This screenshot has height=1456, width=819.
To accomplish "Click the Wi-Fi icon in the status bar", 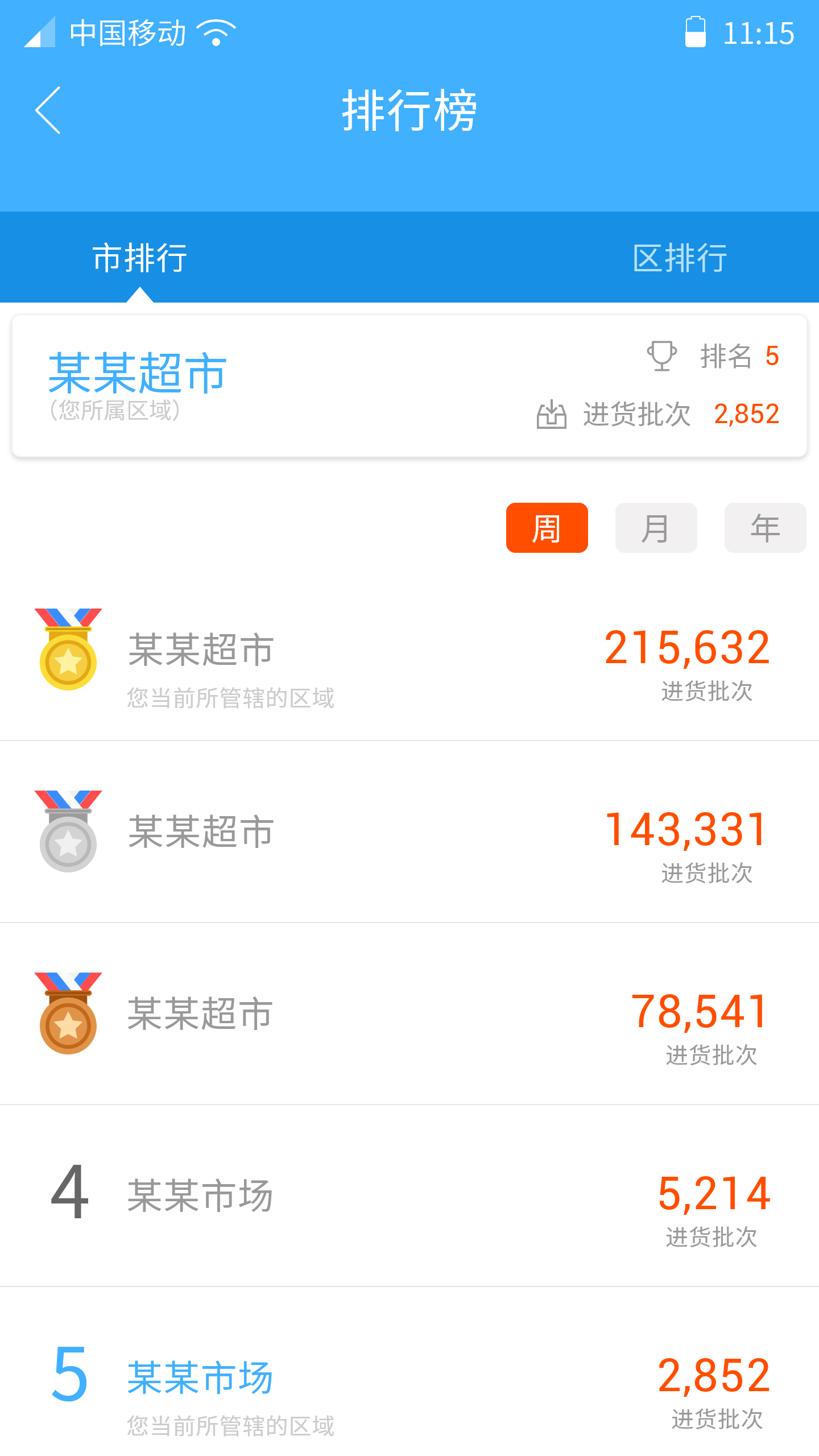I will pyautogui.click(x=216, y=32).
